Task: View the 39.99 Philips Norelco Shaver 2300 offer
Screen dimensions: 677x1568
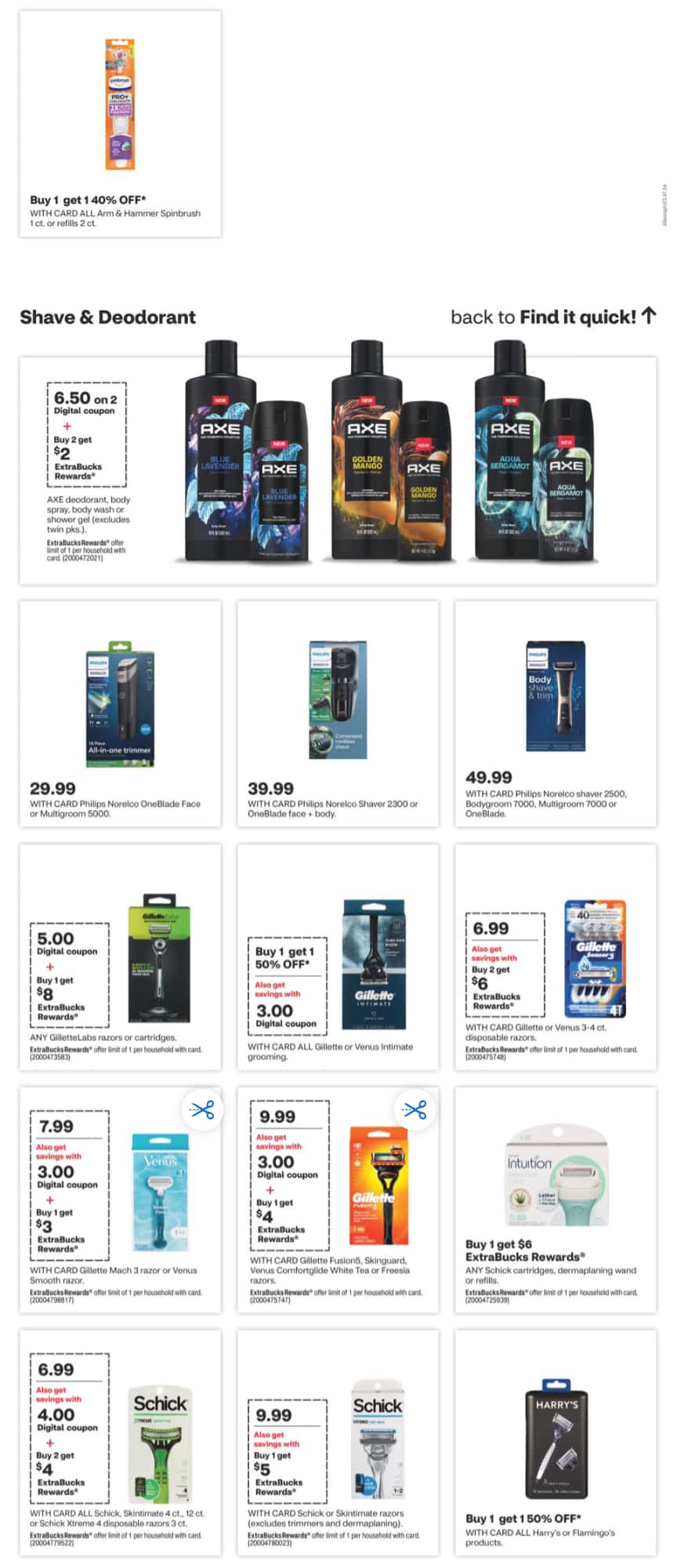Action: [x=338, y=713]
